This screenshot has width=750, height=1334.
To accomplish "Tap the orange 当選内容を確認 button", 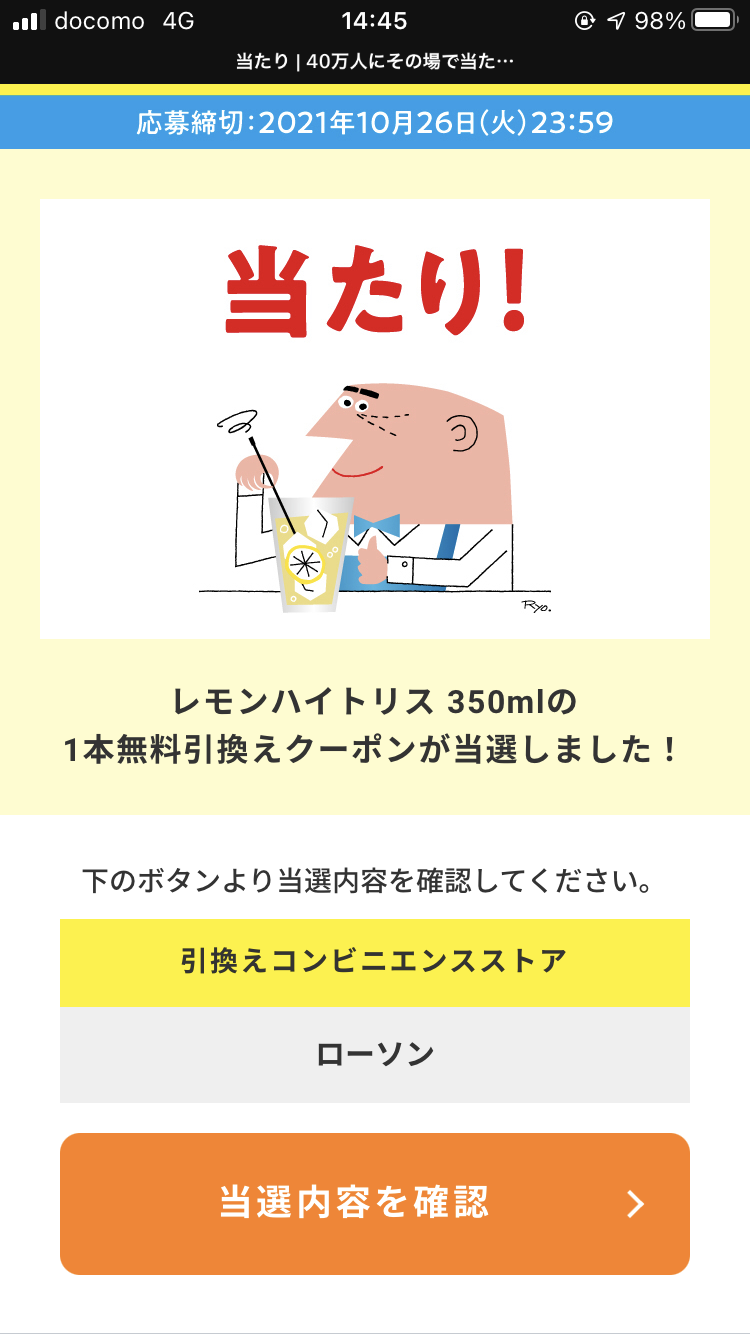I will (375, 1203).
